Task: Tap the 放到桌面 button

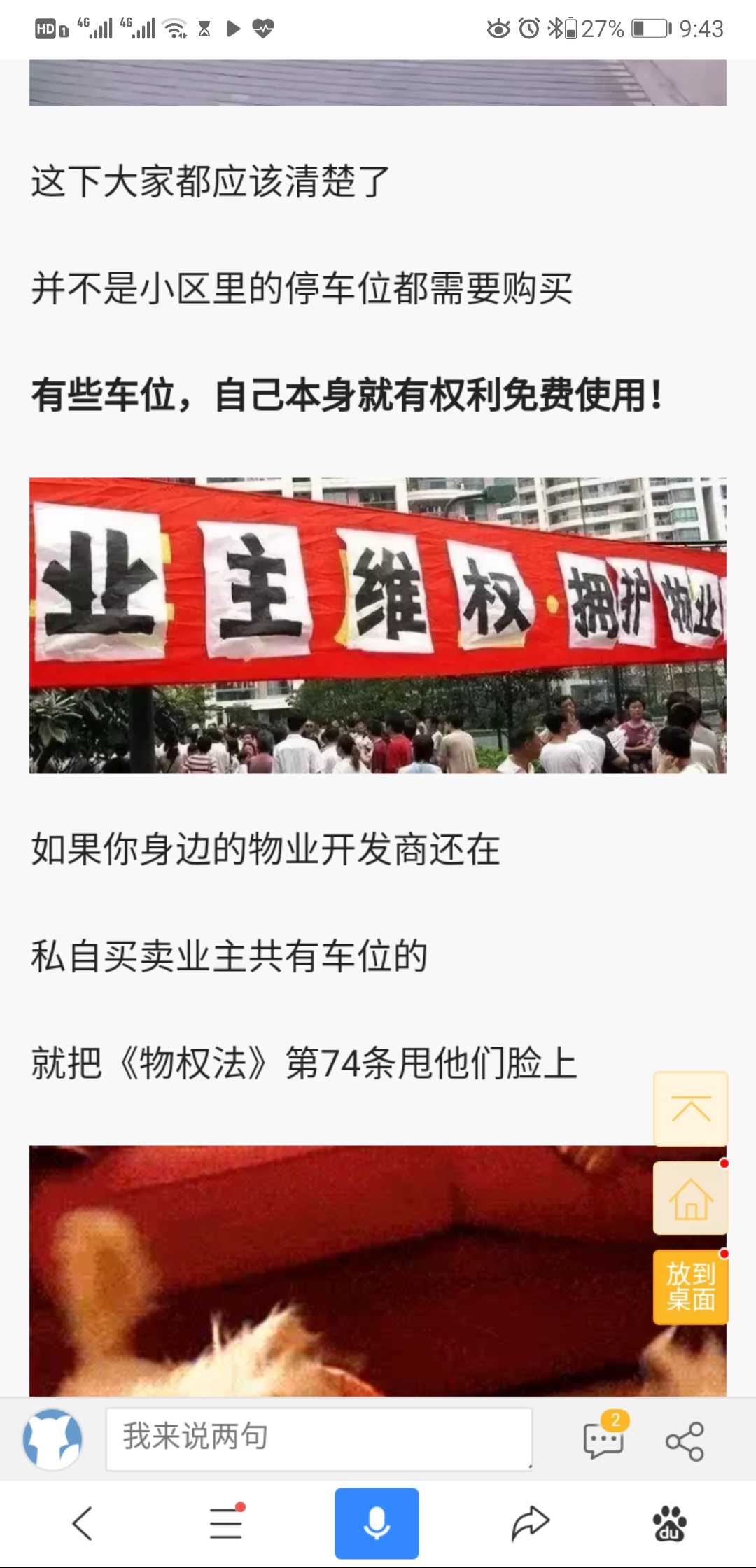Action: [690, 1287]
